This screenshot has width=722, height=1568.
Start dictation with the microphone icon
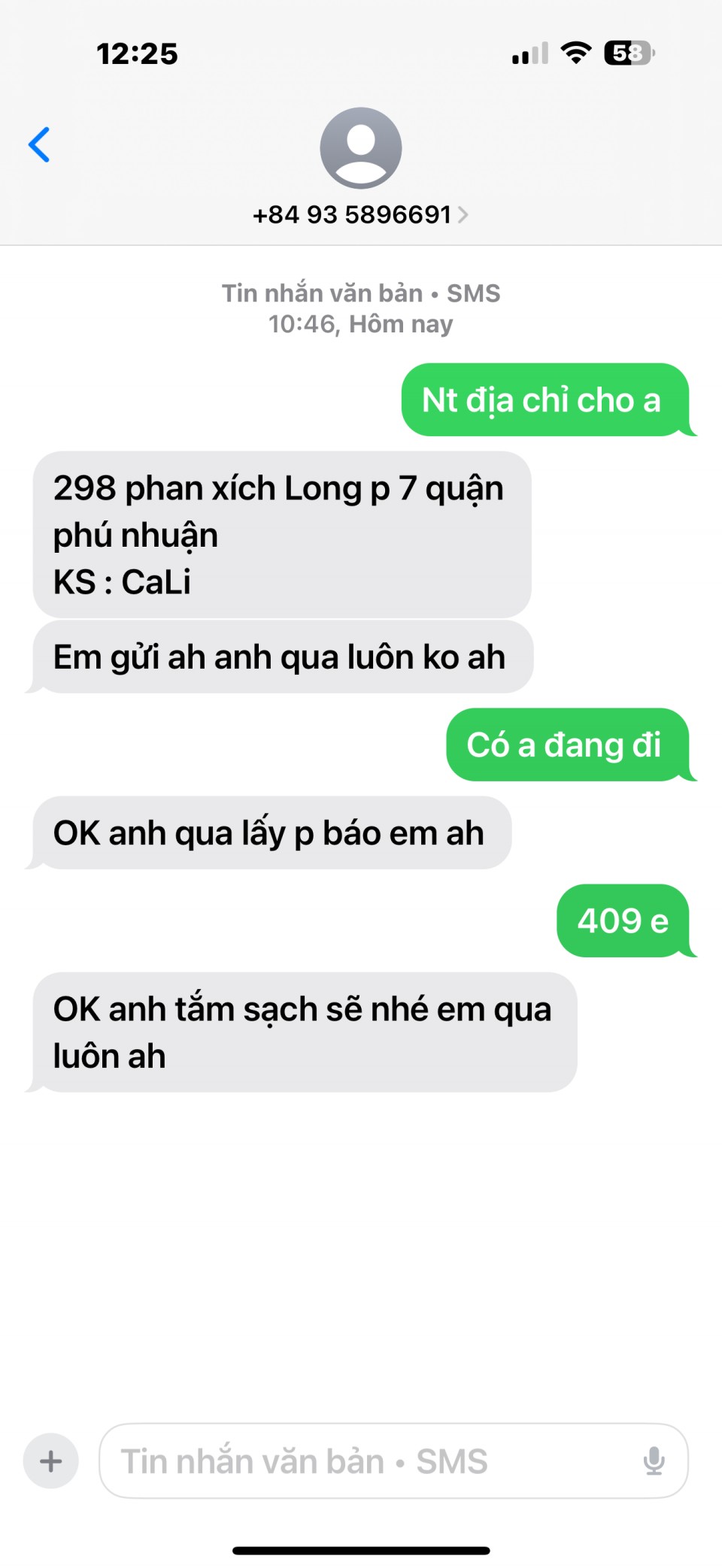point(654,1461)
